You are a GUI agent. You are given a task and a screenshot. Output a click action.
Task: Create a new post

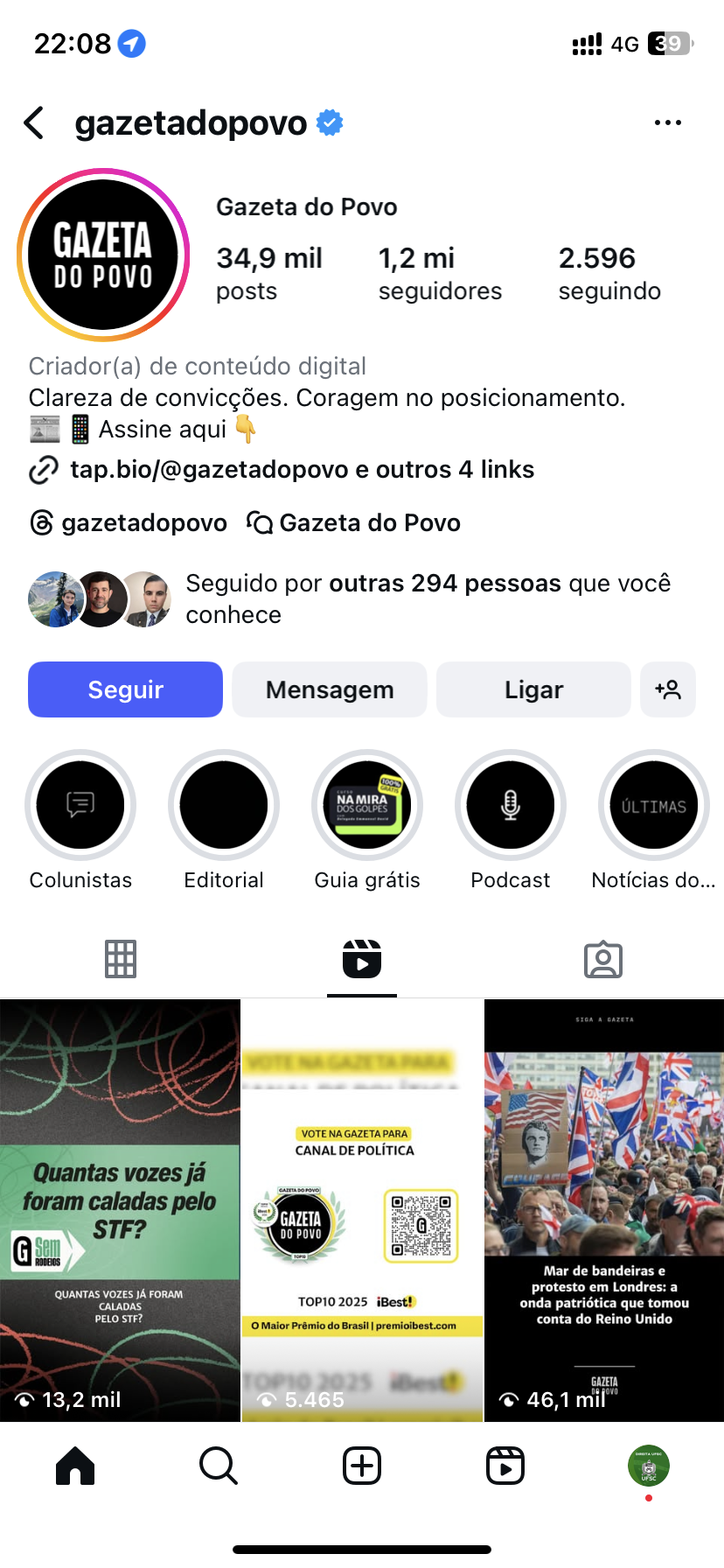362,1466
